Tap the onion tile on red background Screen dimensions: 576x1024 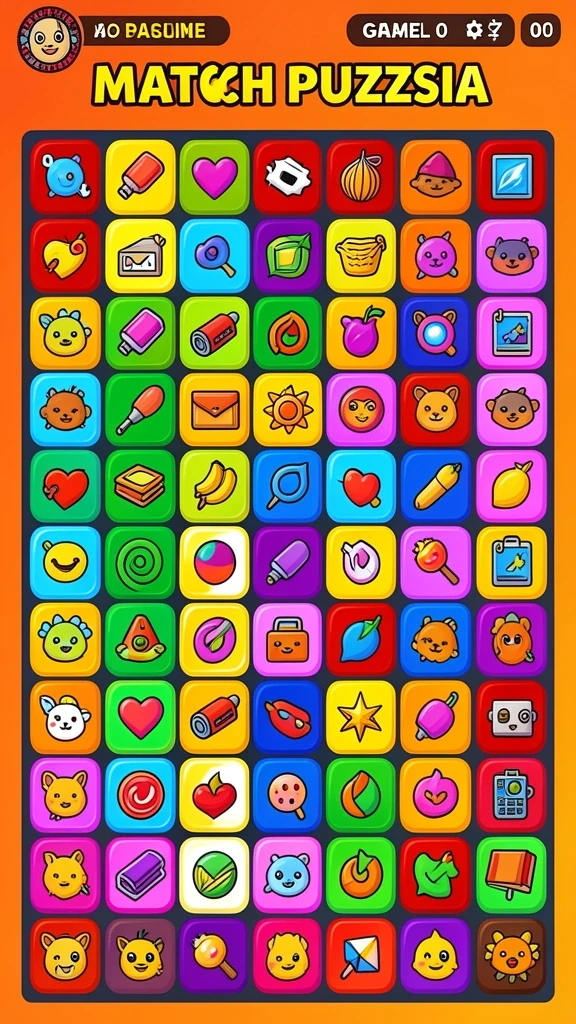coord(361,177)
